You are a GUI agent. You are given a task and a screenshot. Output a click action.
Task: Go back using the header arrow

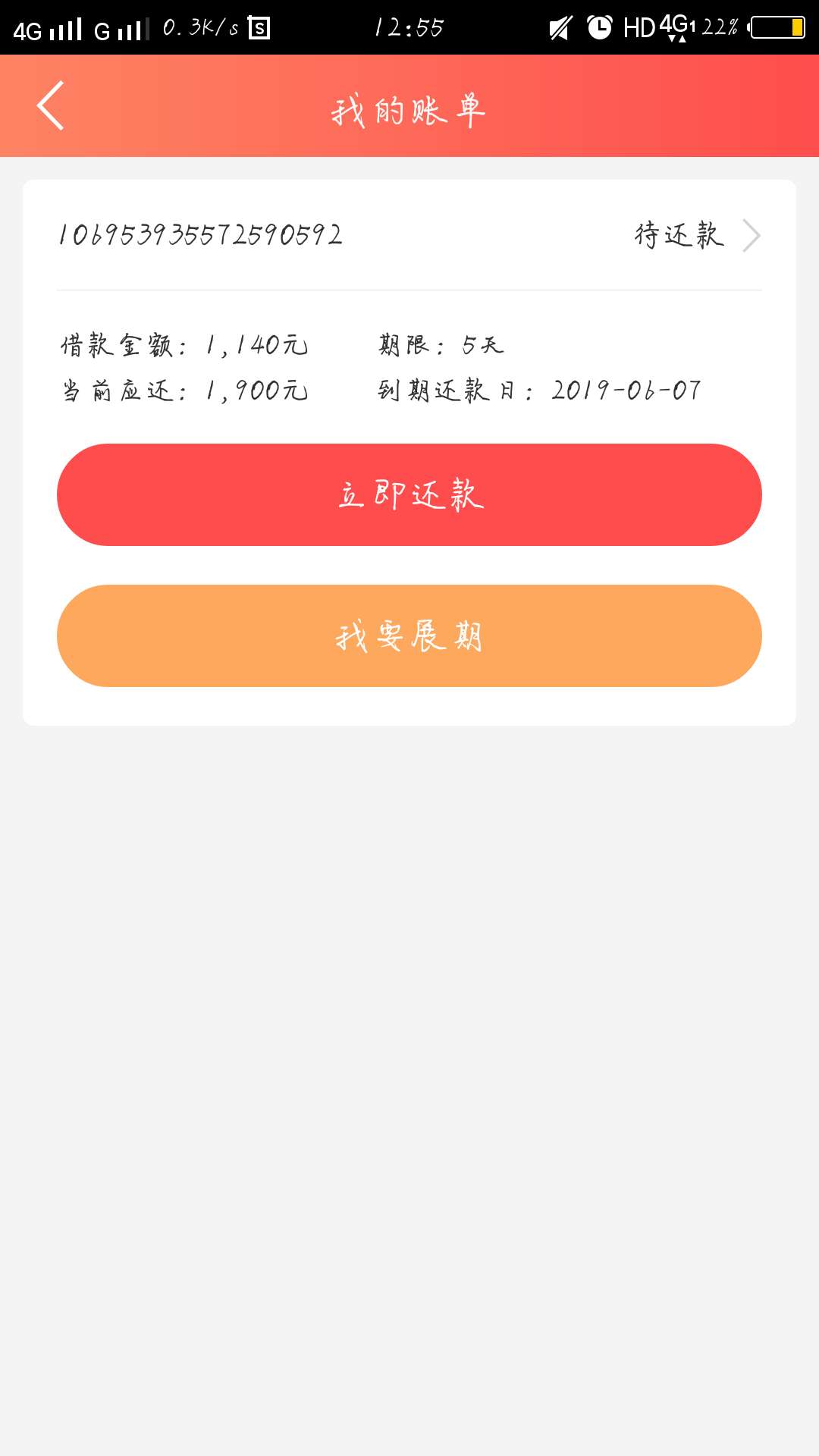point(51,106)
